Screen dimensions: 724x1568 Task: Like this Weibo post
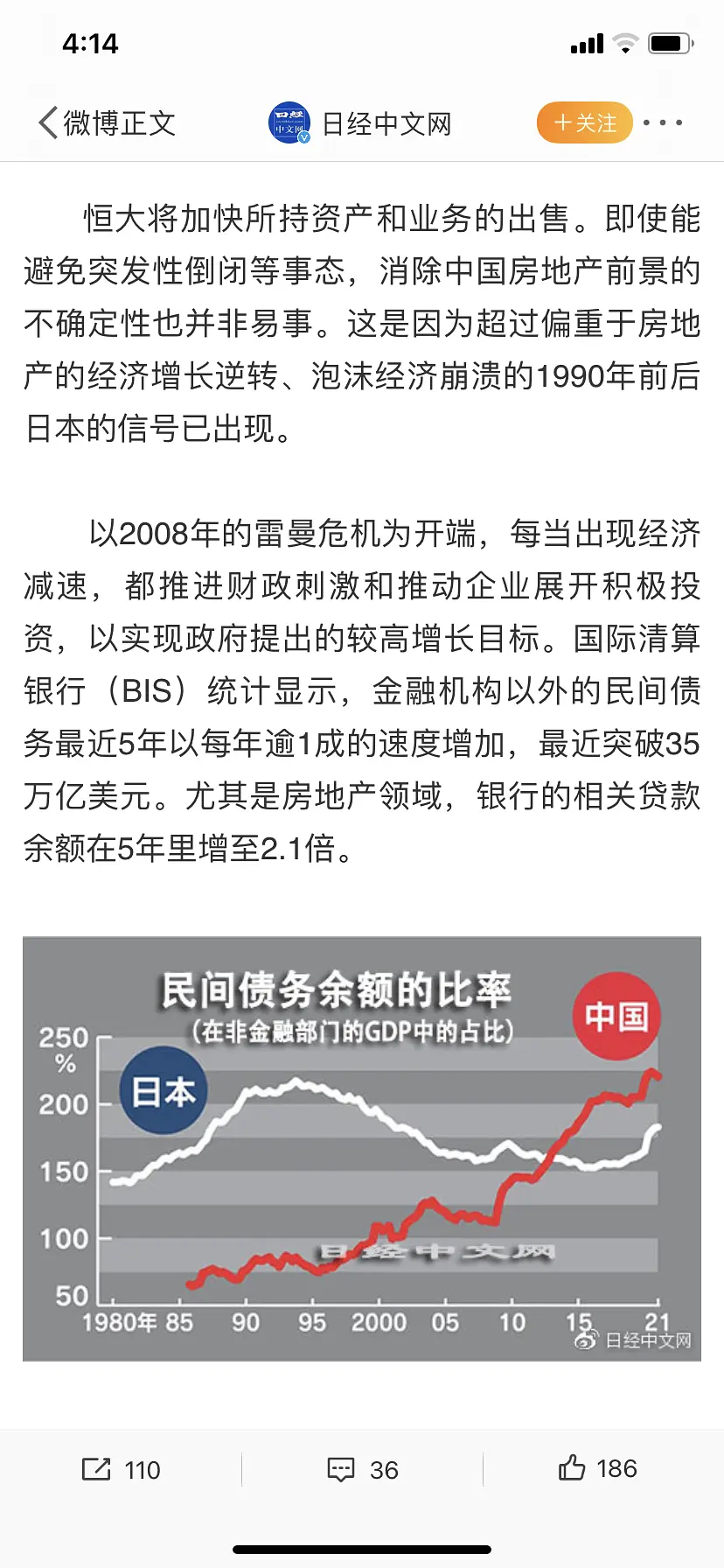[x=598, y=1468]
